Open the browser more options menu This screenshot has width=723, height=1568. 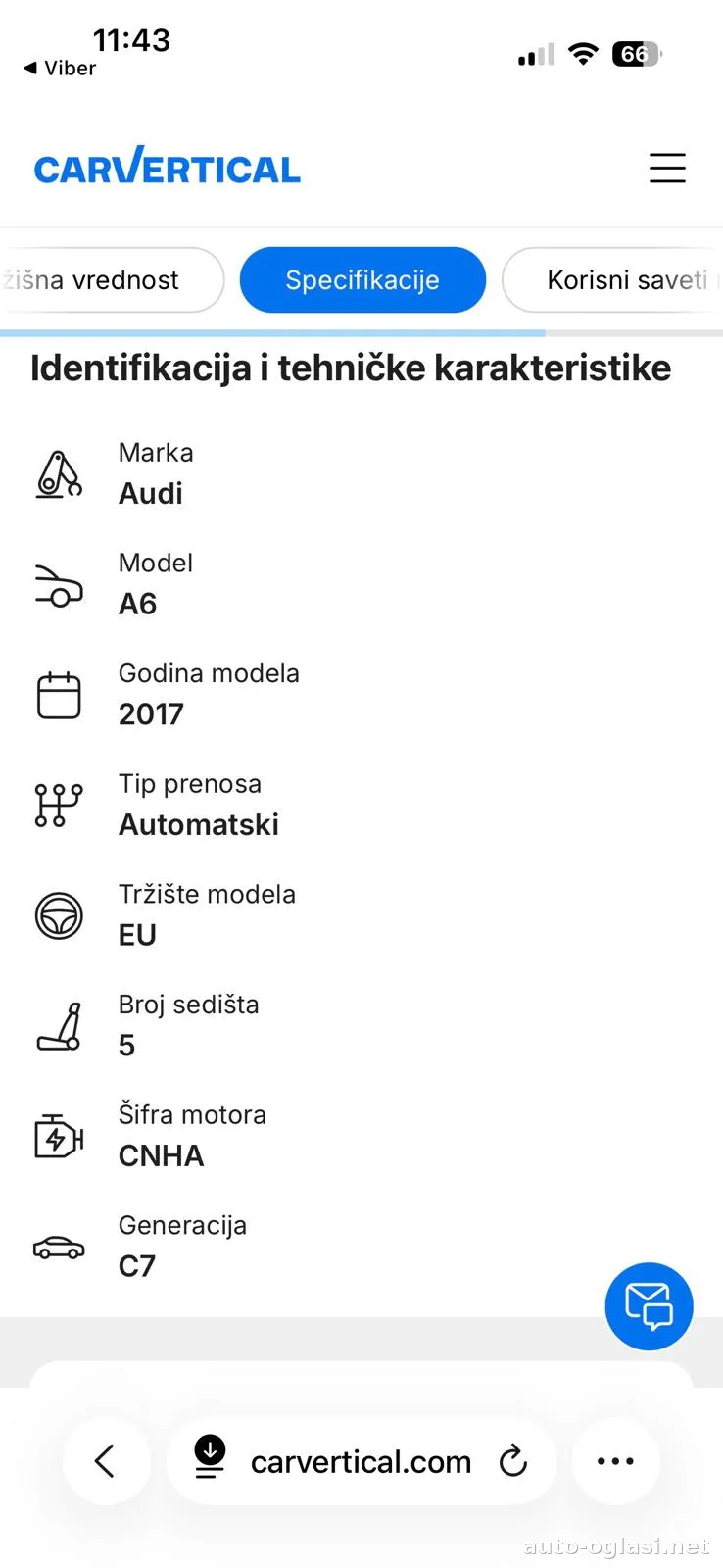[x=615, y=1461]
